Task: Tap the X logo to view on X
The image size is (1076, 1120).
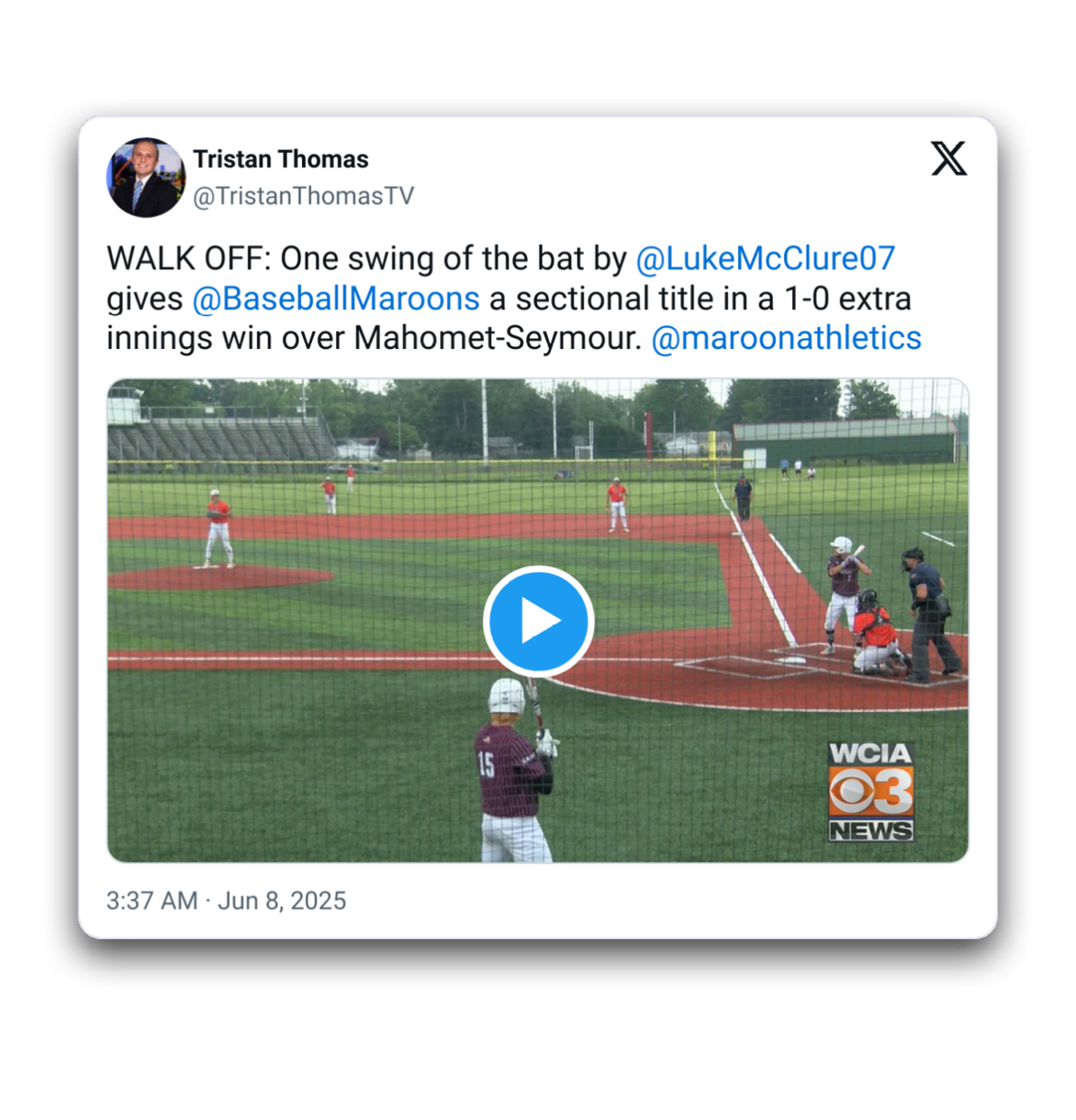Action: coord(949,159)
